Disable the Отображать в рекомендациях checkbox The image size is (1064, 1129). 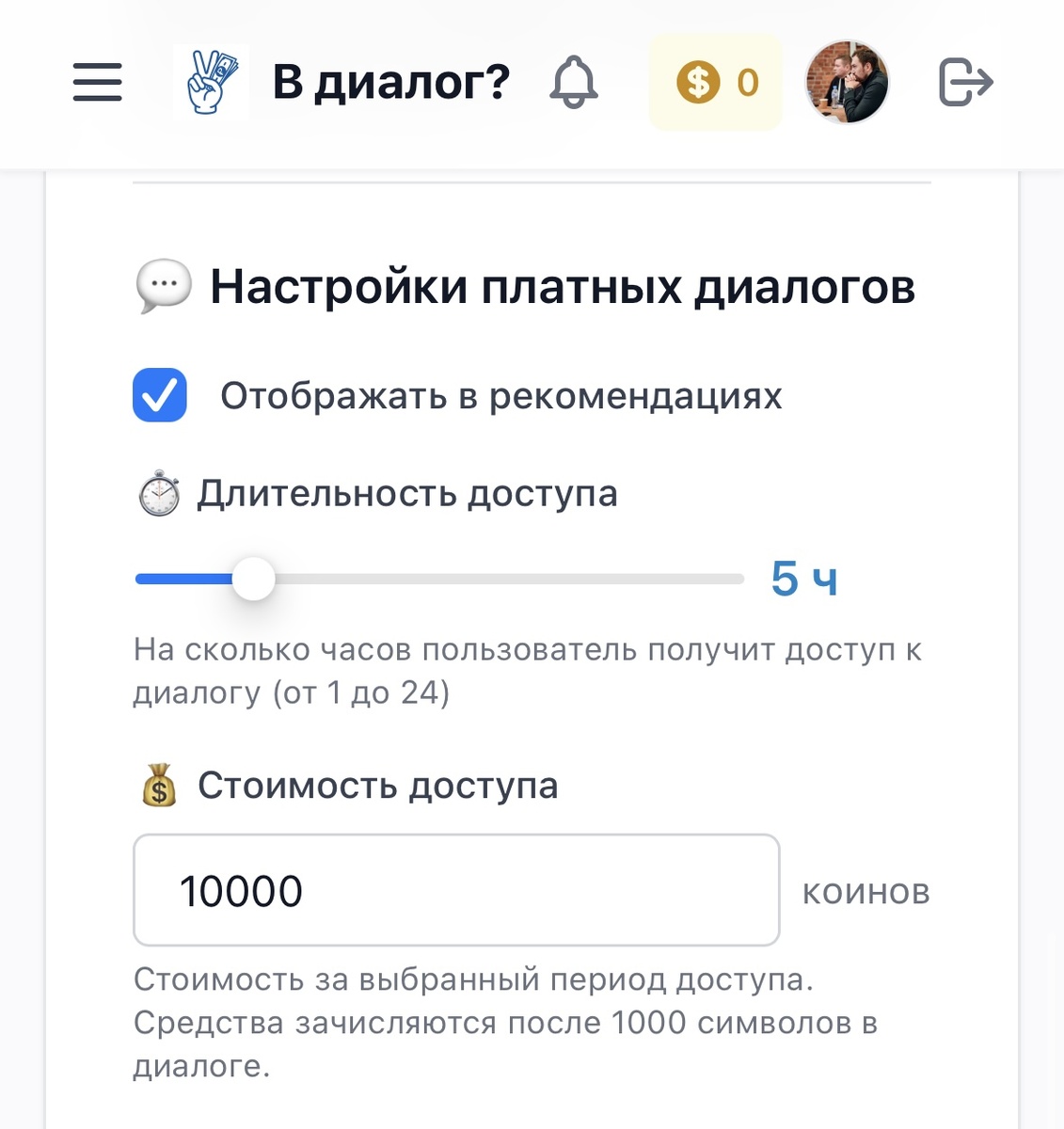pos(160,395)
